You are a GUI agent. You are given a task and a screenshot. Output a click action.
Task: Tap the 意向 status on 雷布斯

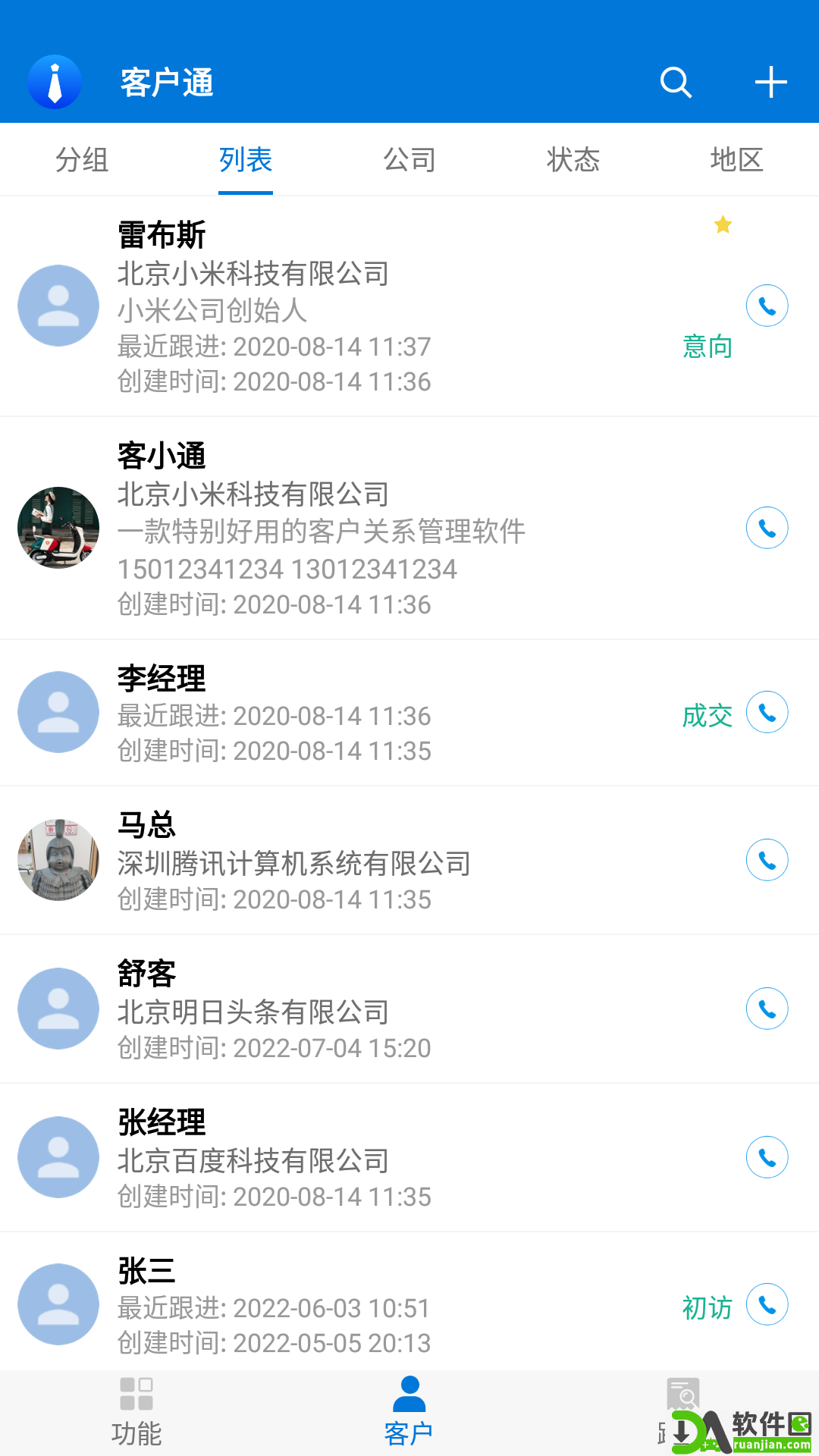point(707,347)
